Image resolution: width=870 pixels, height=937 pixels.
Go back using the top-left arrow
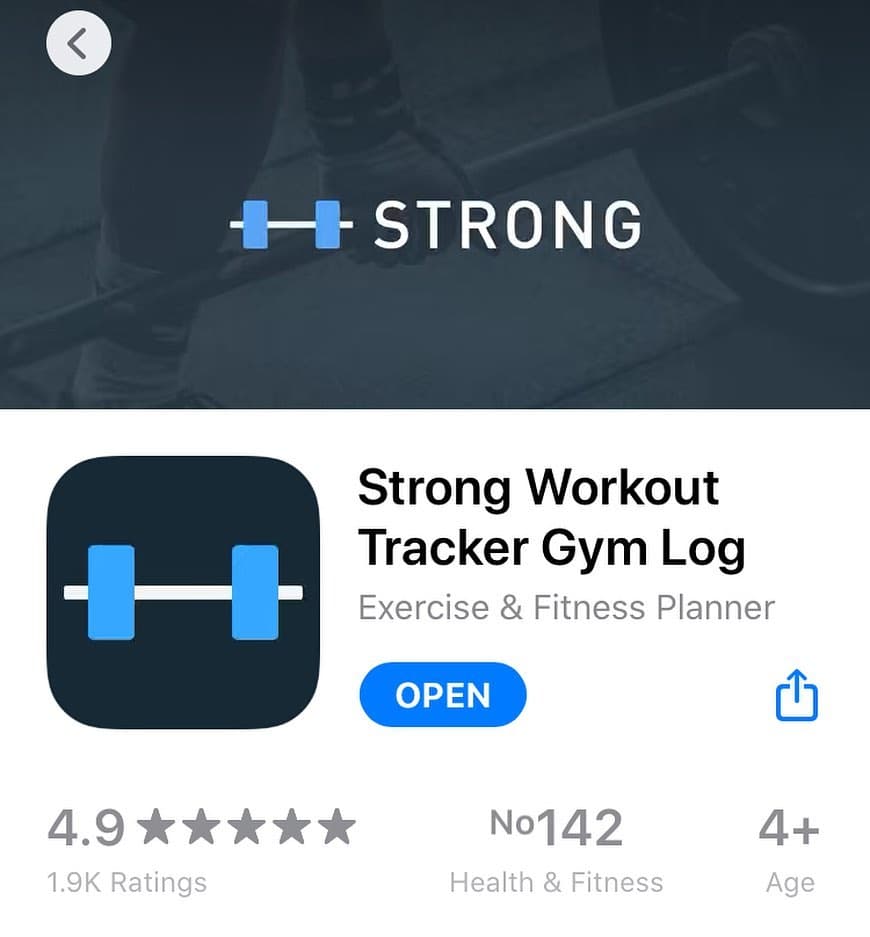(78, 43)
